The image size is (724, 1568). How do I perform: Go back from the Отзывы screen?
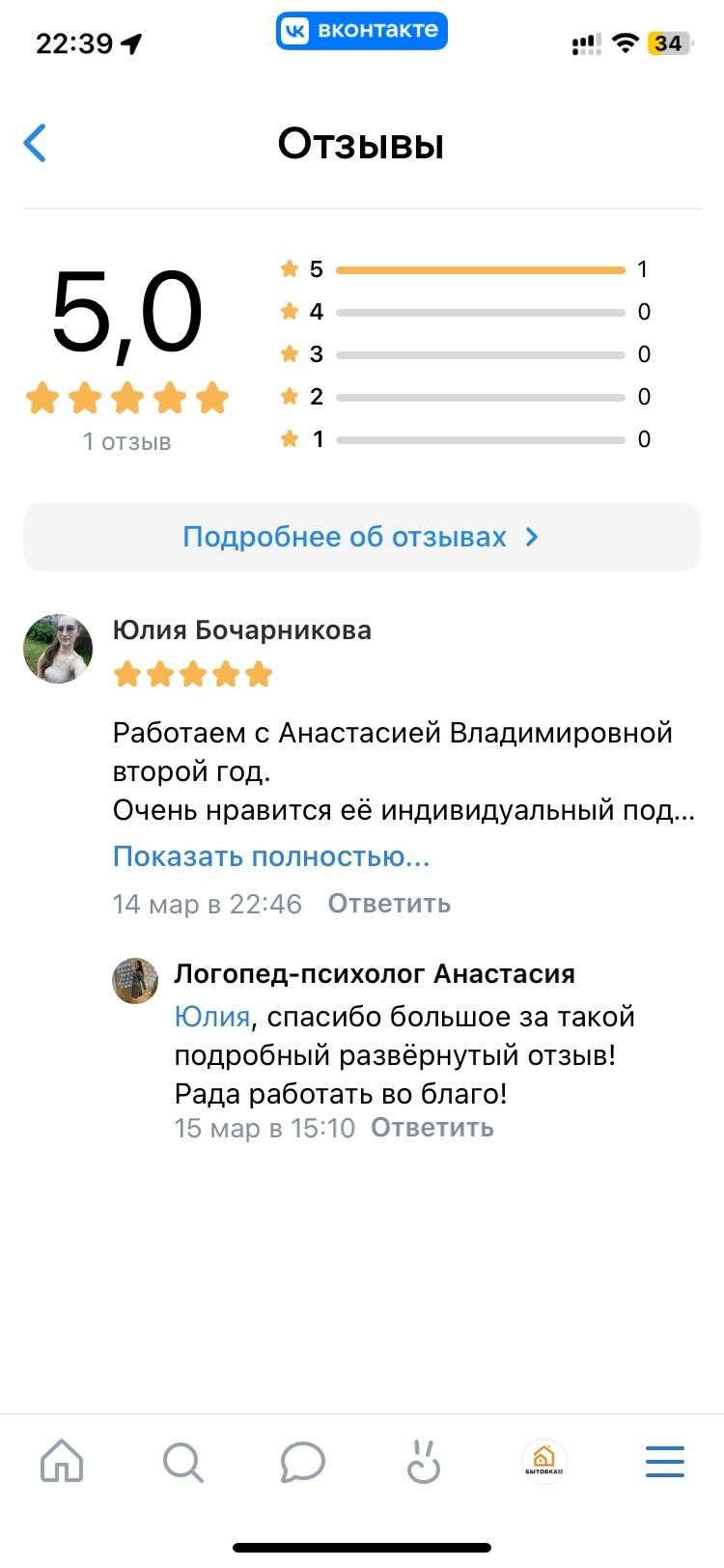coord(36,144)
